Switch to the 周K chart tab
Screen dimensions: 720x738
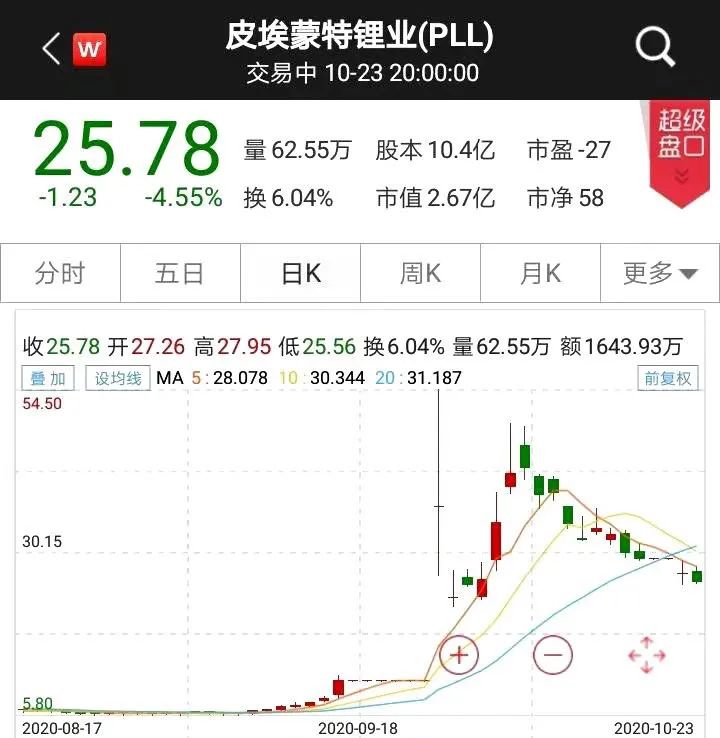click(420, 273)
